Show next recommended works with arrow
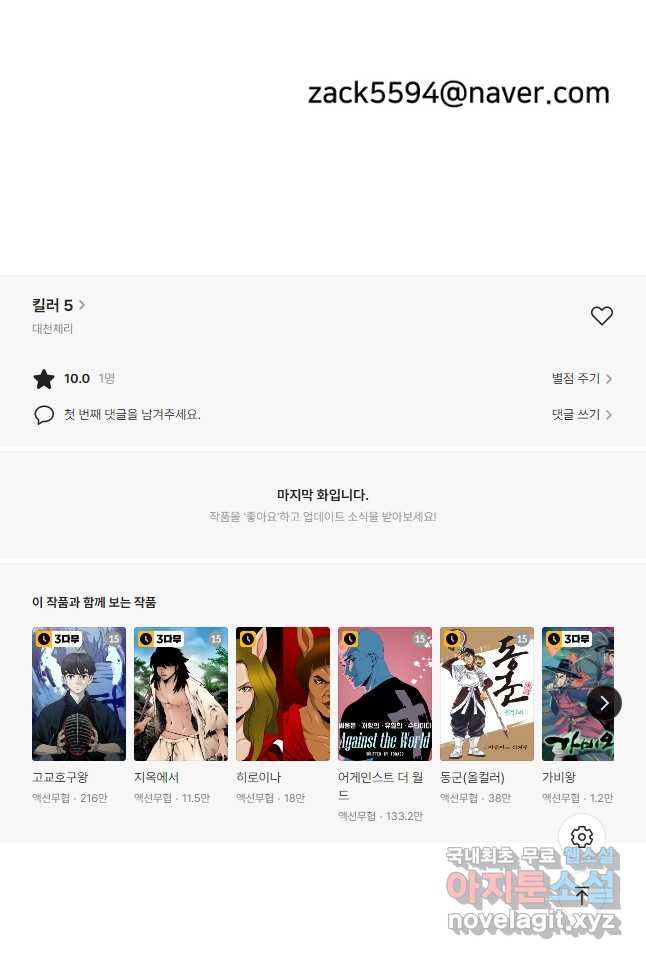This screenshot has width=646, height=959. (x=604, y=702)
